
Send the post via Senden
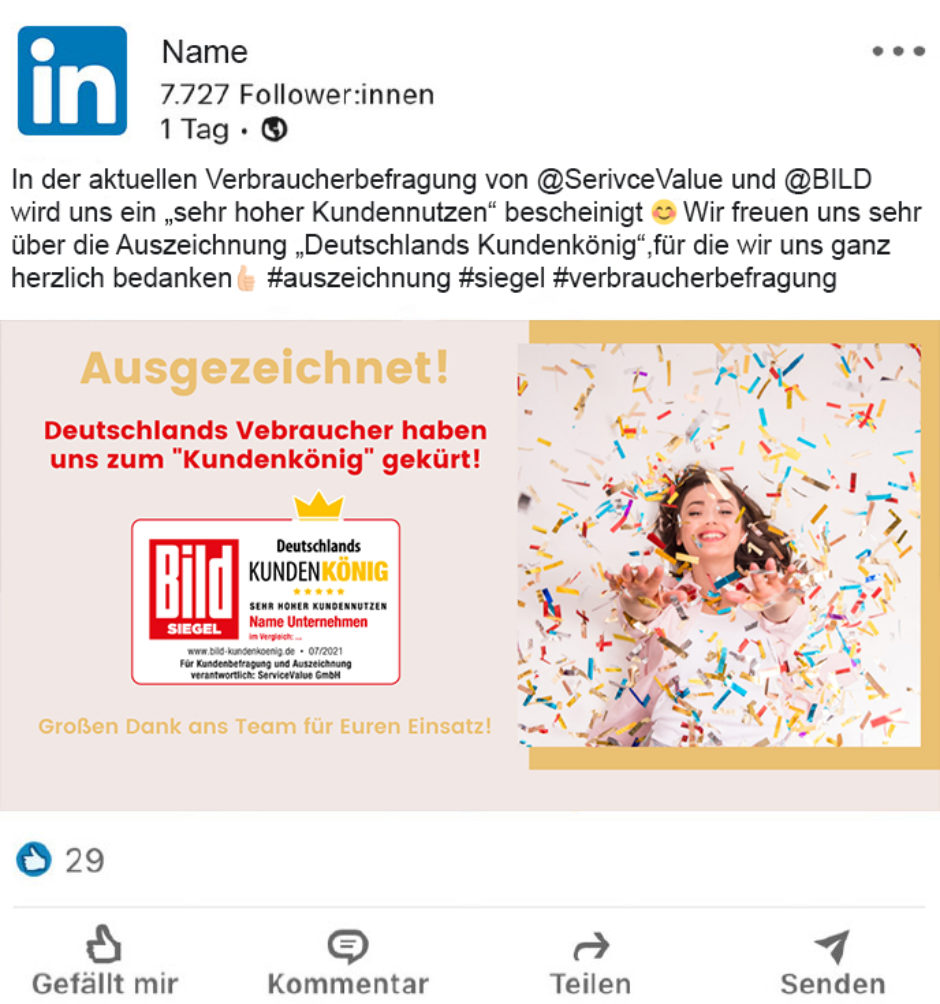point(832,960)
